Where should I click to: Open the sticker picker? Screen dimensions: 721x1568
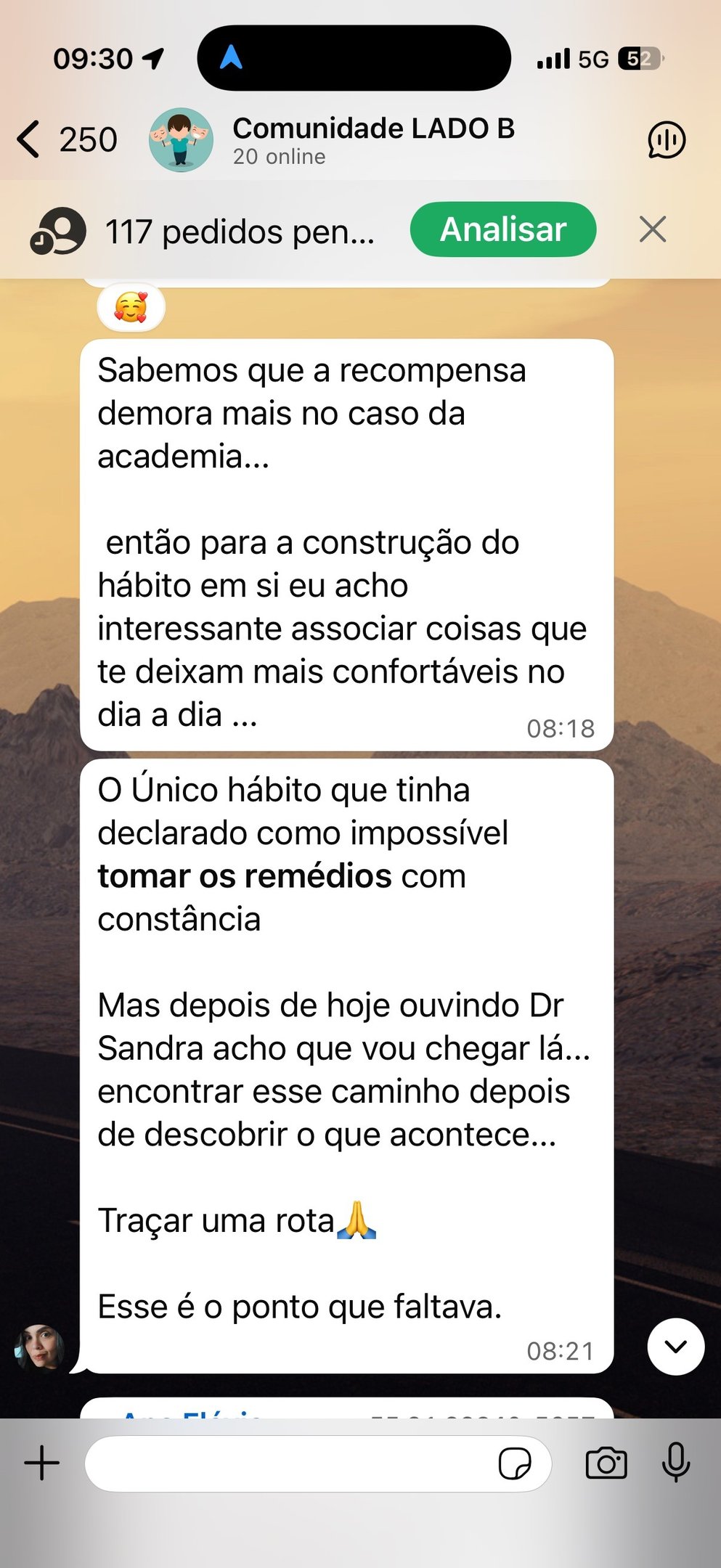pos(514,1463)
